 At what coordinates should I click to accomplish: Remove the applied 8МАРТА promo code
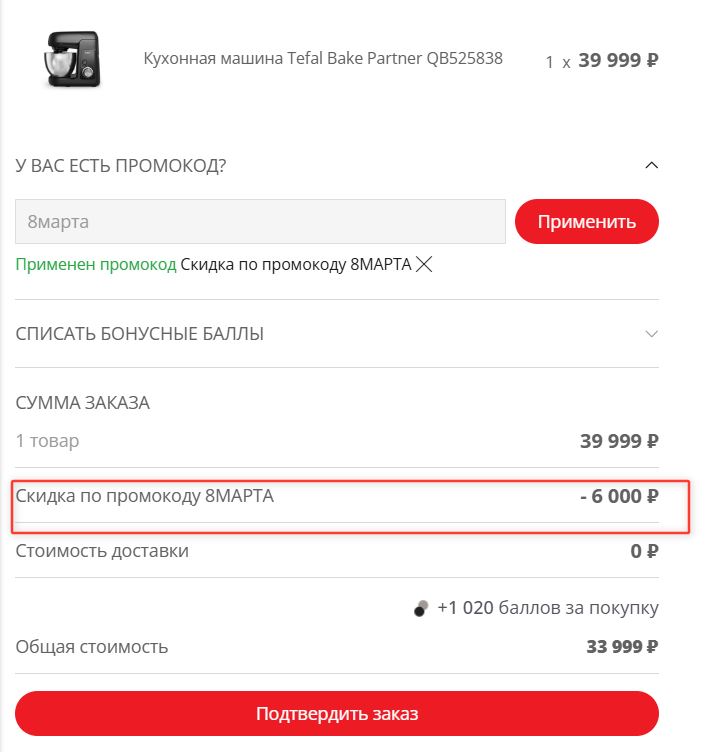(424, 265)
